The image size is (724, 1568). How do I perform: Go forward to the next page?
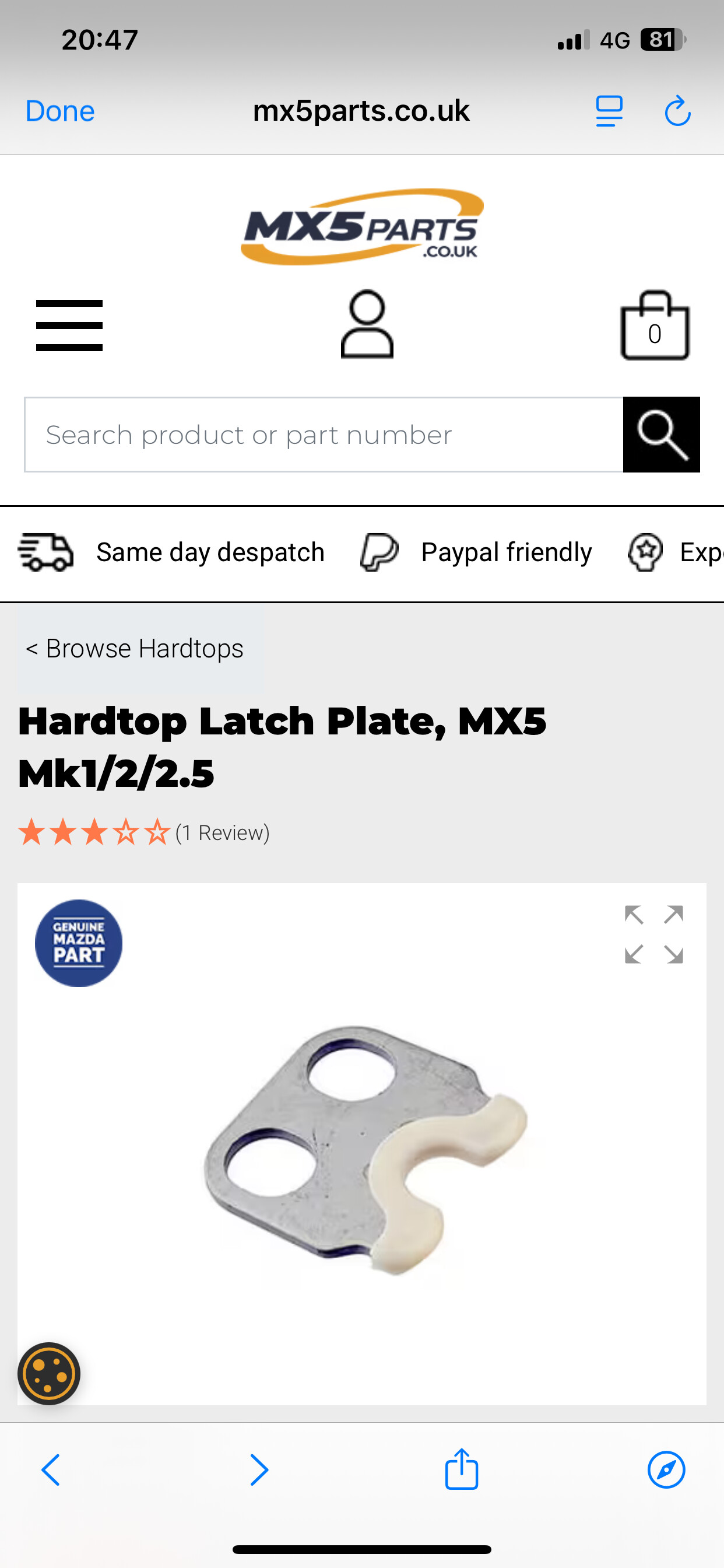tap(259, 1470)
